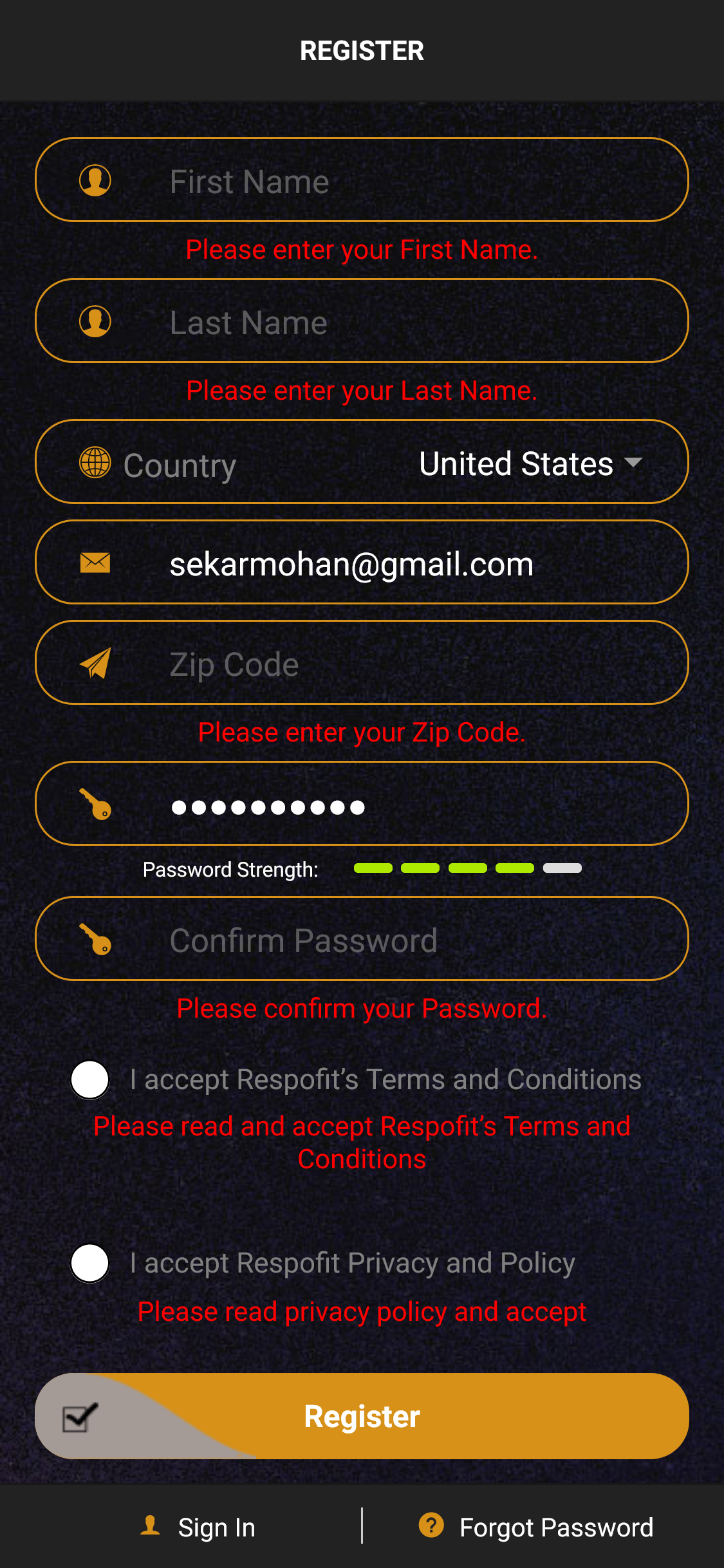Submit the Register button
Screen dimensions: 724x1568
point(362,1416)
